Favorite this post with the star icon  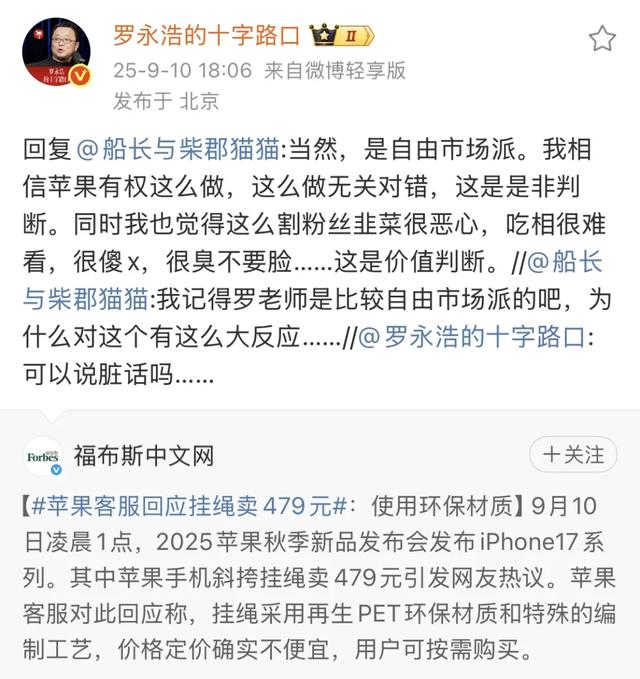click(x=602, y=39)
